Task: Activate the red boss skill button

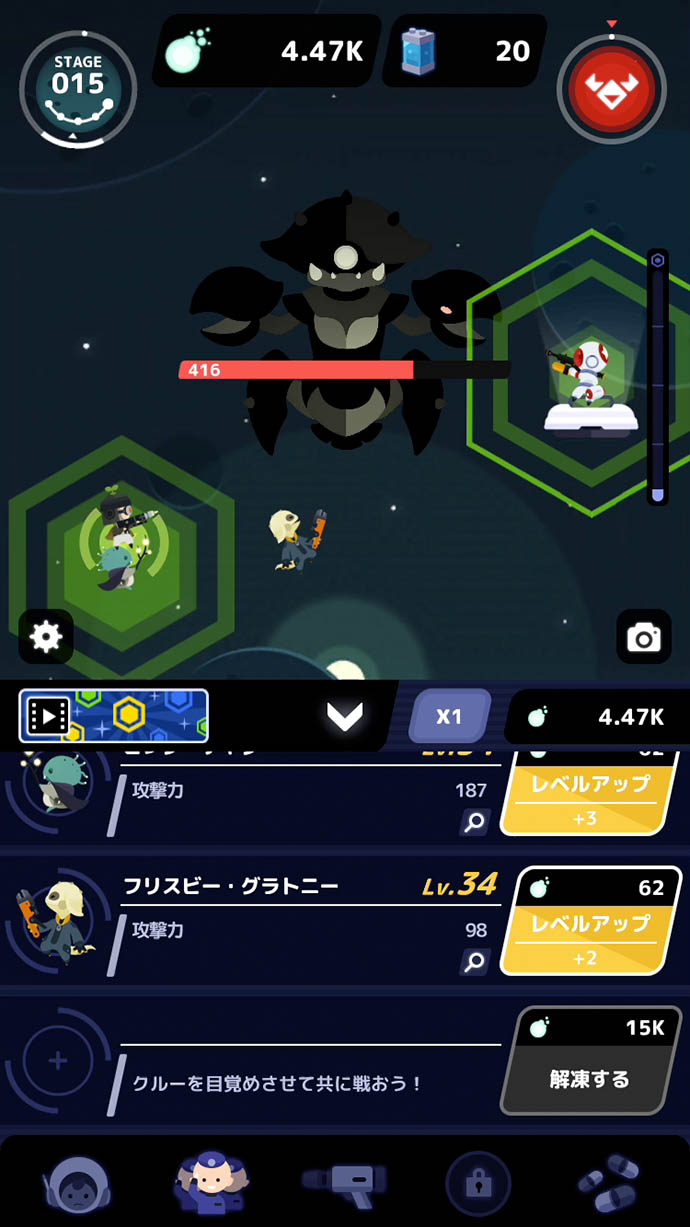Action: 611,89
